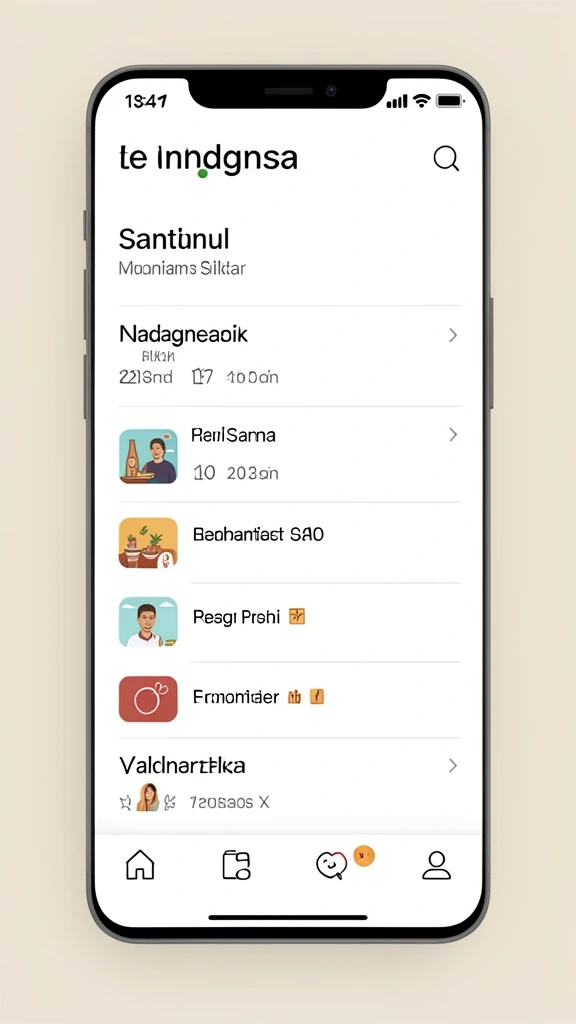Switch to the profile tab

click(x=436, y=865)
